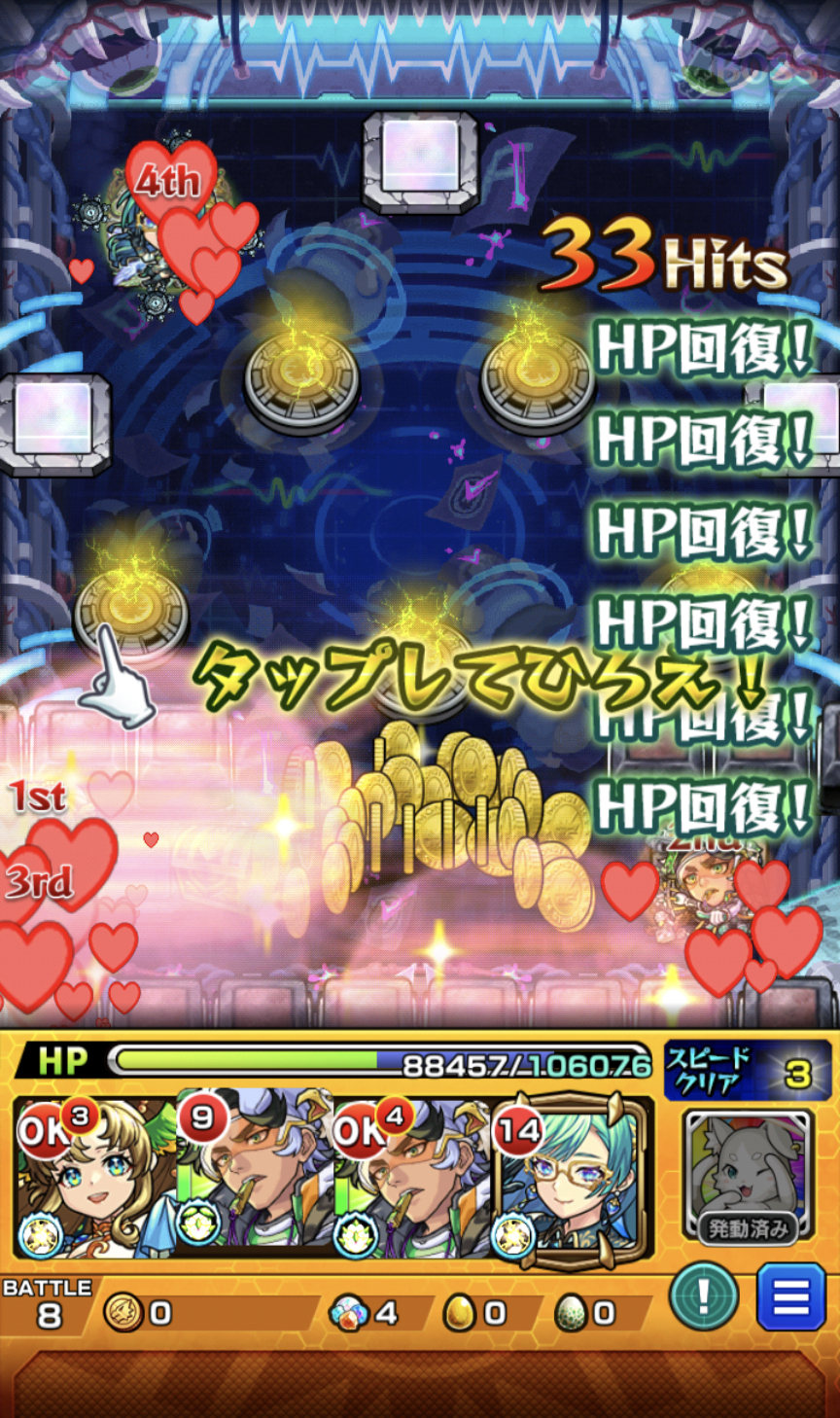Select the fourth character portrait with counter 14

569,1179
